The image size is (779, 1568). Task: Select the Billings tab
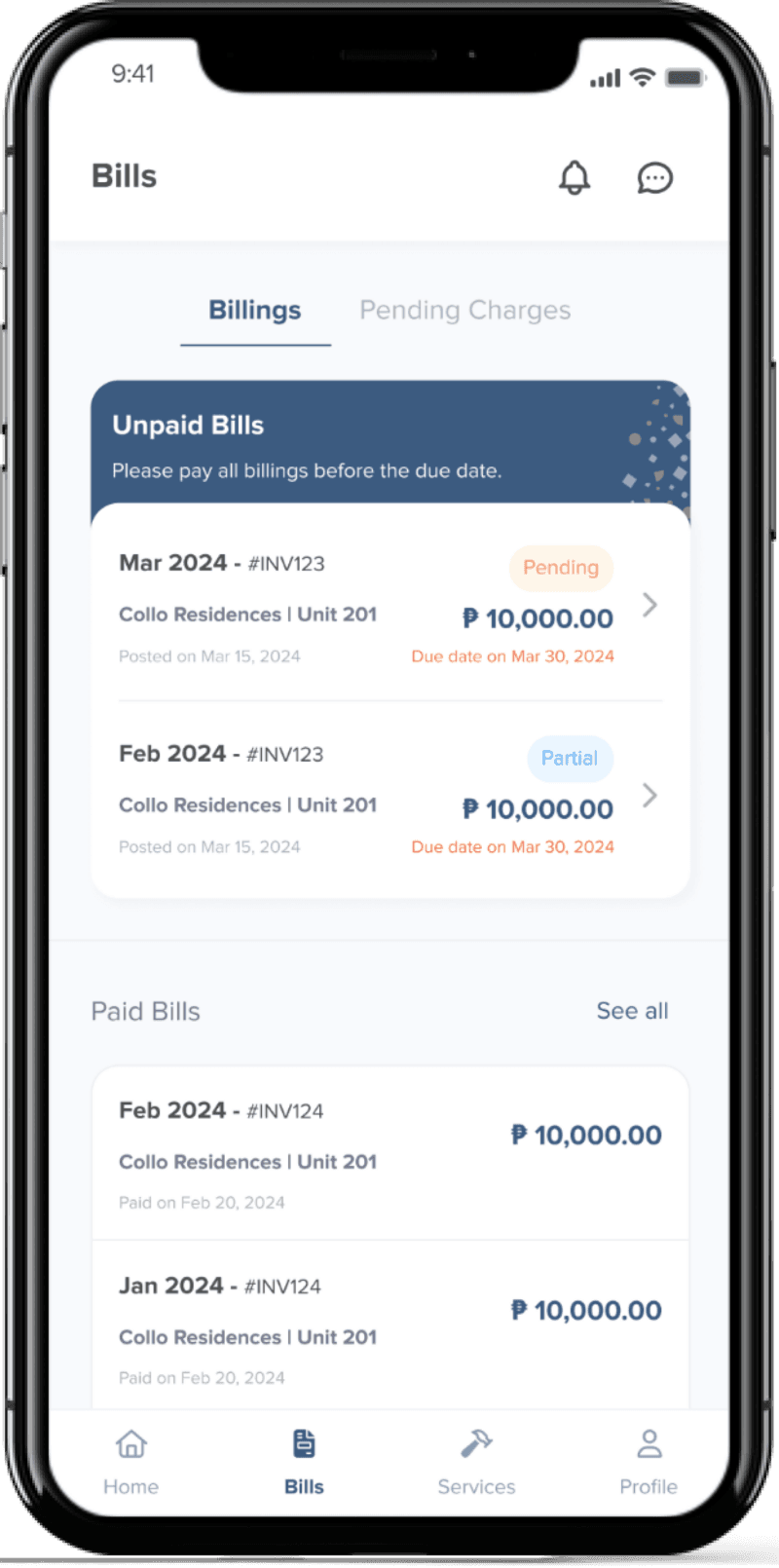coord(254,310)
